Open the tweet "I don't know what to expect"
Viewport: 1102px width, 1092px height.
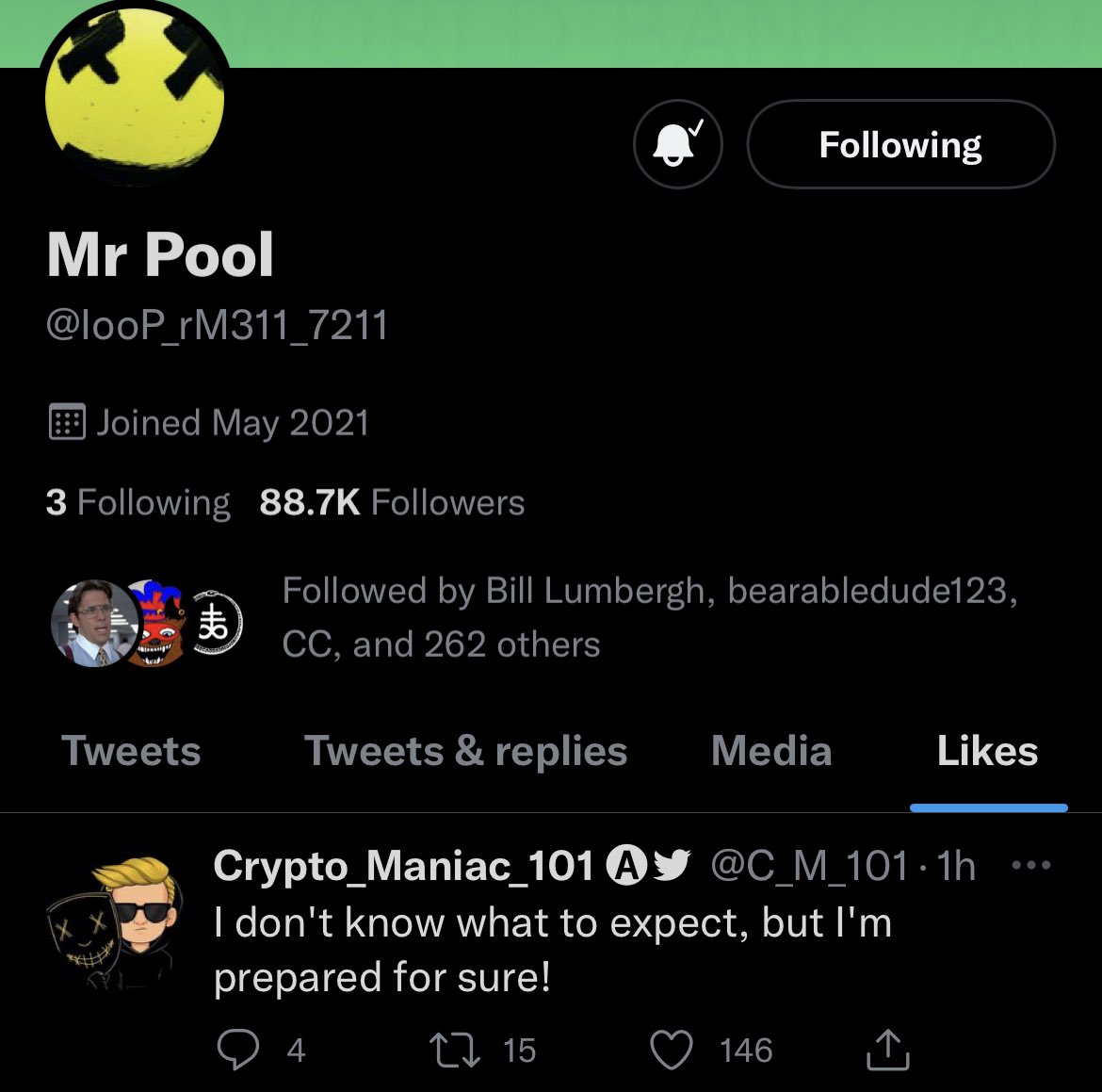[x=552, y=950]
